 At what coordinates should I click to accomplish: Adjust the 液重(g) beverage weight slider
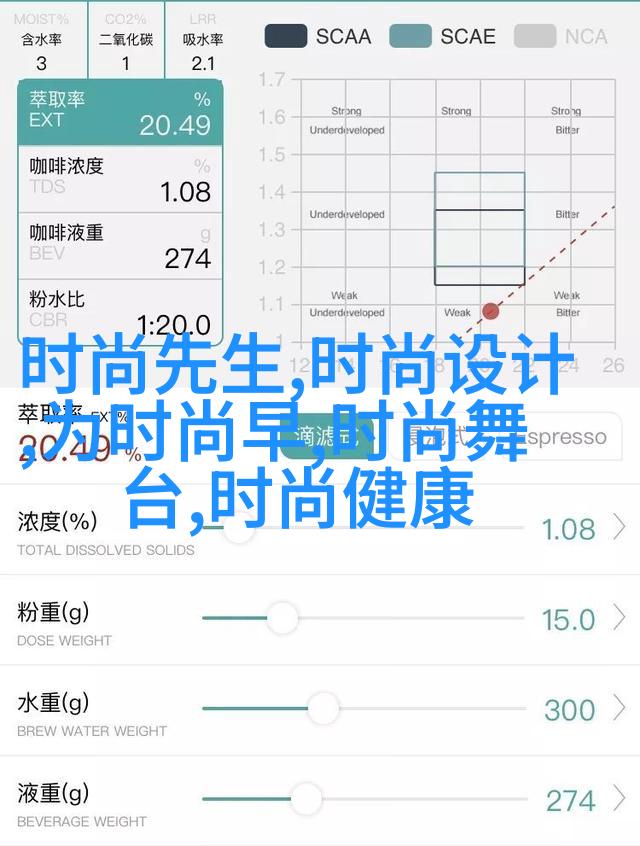coord(306,799)
